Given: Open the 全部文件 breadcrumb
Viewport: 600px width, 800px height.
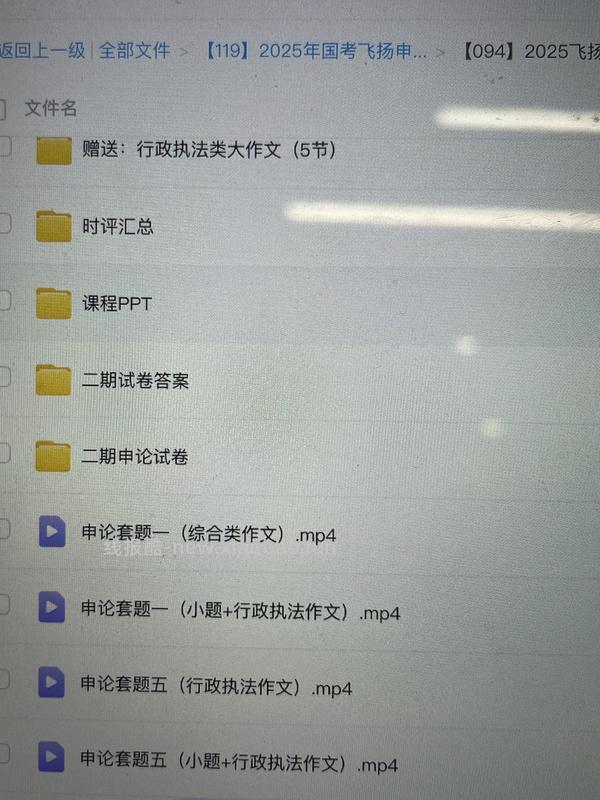Looking at the screenshot, I should click(x=135, y=50).
